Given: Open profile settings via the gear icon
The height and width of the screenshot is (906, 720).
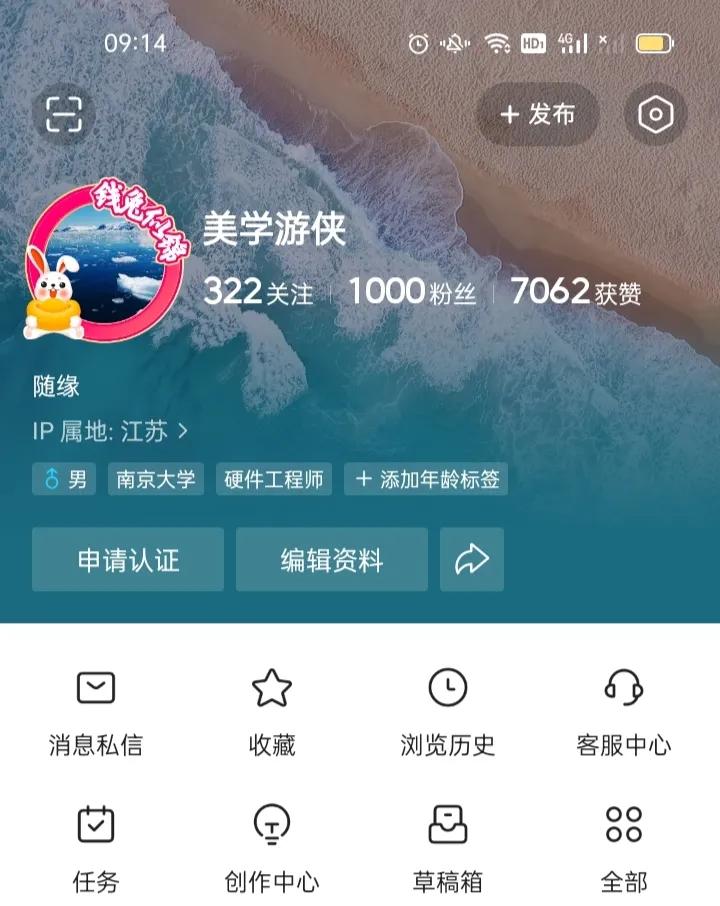Looking at the screenshot, I should tap(657, 113).
